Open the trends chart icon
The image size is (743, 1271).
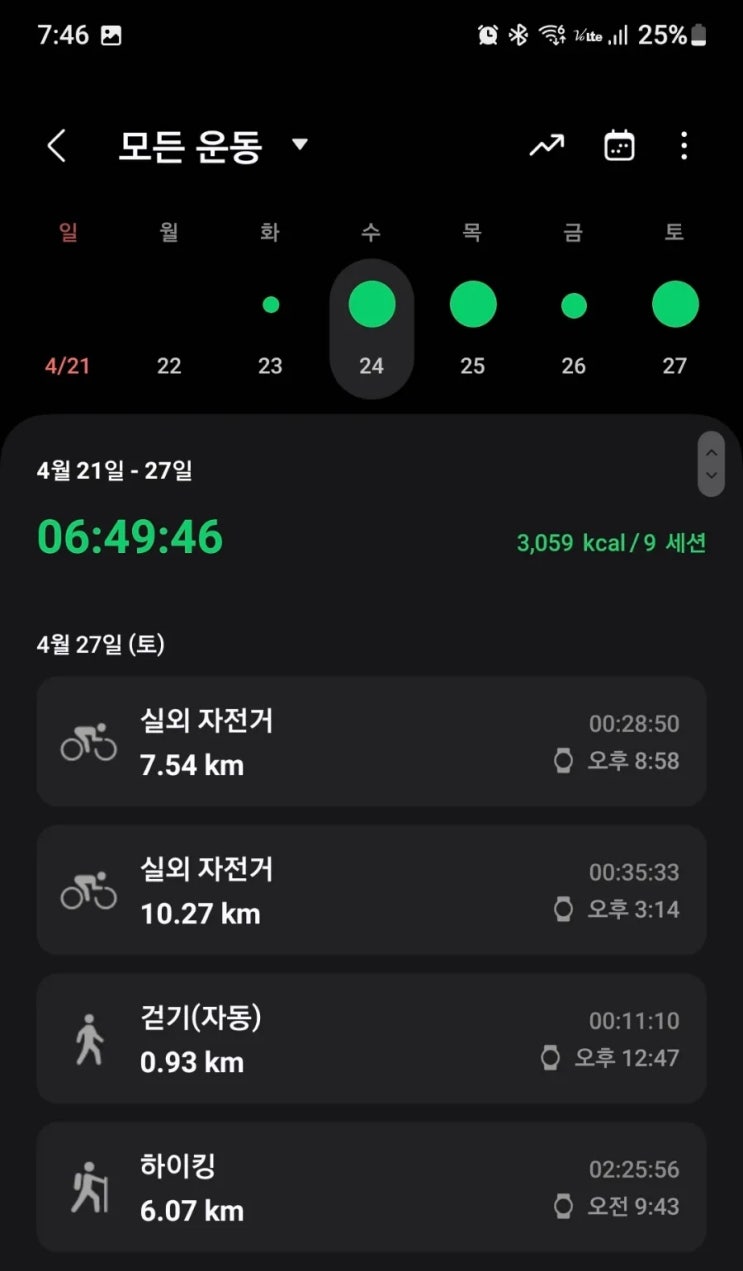pyautogui.click(x=546, y=146)
